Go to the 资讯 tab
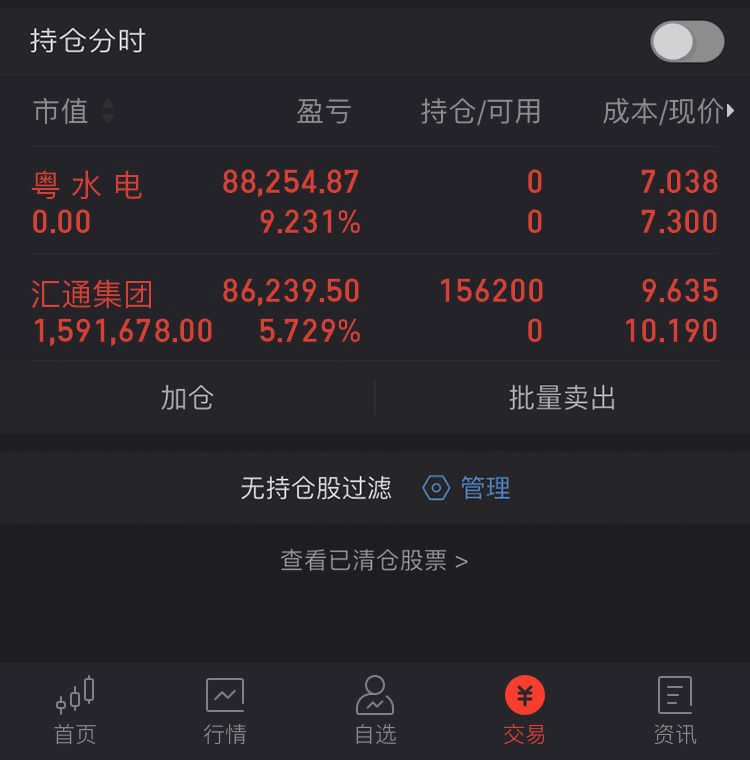The width and height of the screenshot is (750, 760). pos(675,710)
